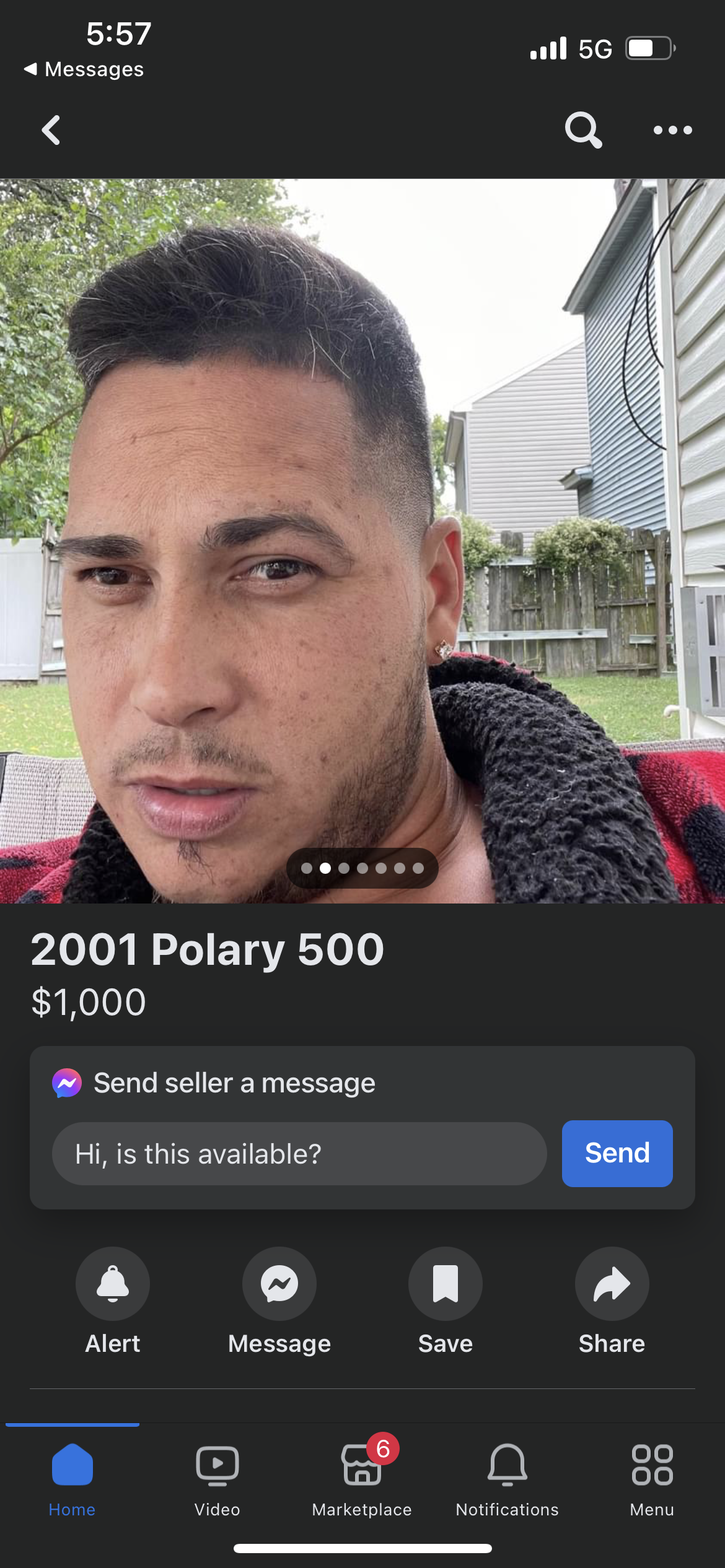Image resolution: width=725 pixels, height=1568 pixels.
Task: Go back using the top-left arrow
Action: click(51, 130)
